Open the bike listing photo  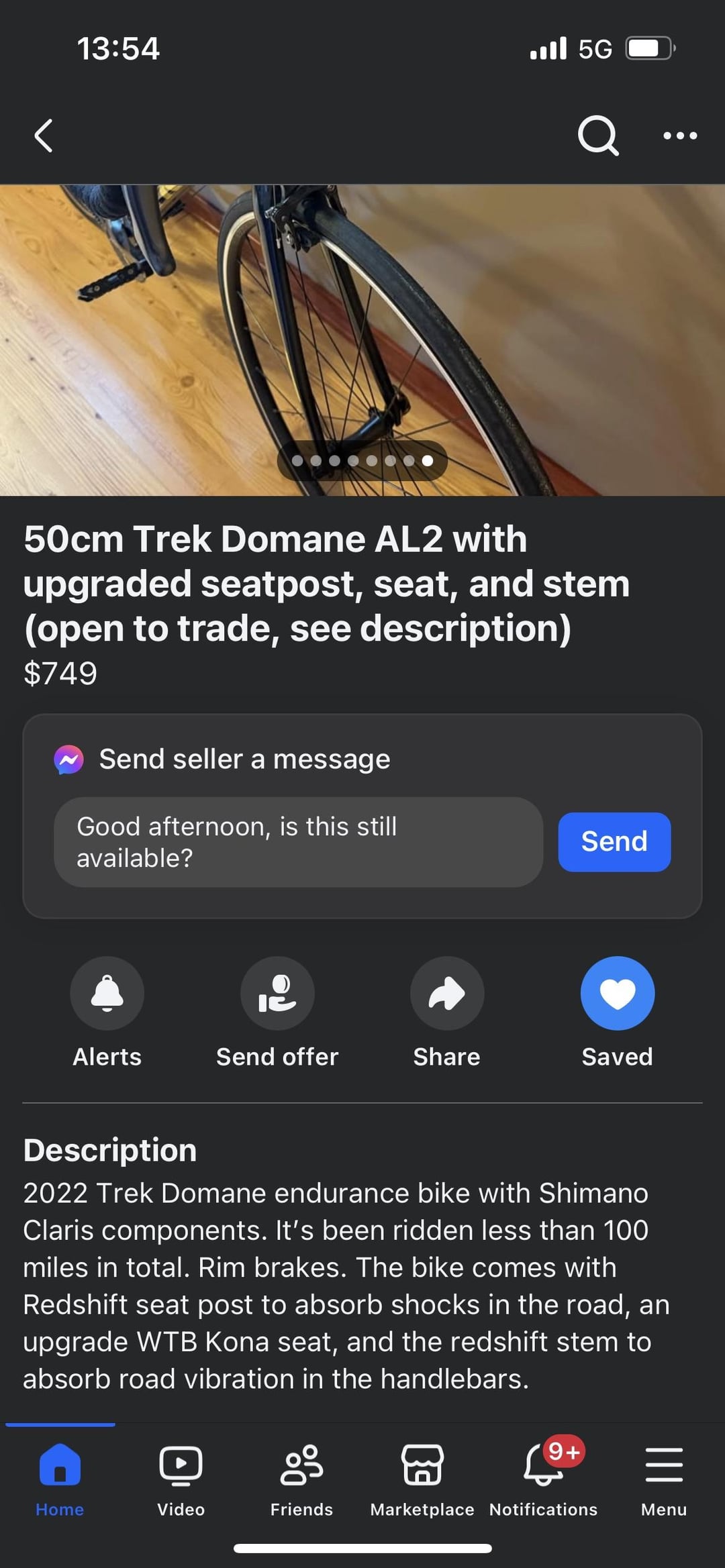tap(362, 340)
